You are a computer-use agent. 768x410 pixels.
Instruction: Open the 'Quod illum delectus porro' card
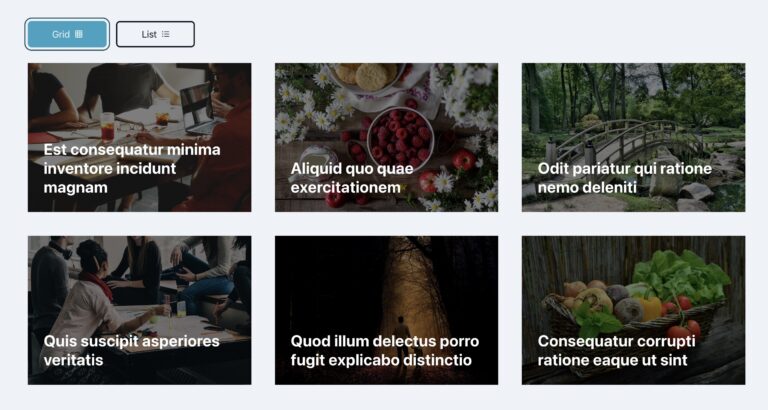tap(386, 310)
